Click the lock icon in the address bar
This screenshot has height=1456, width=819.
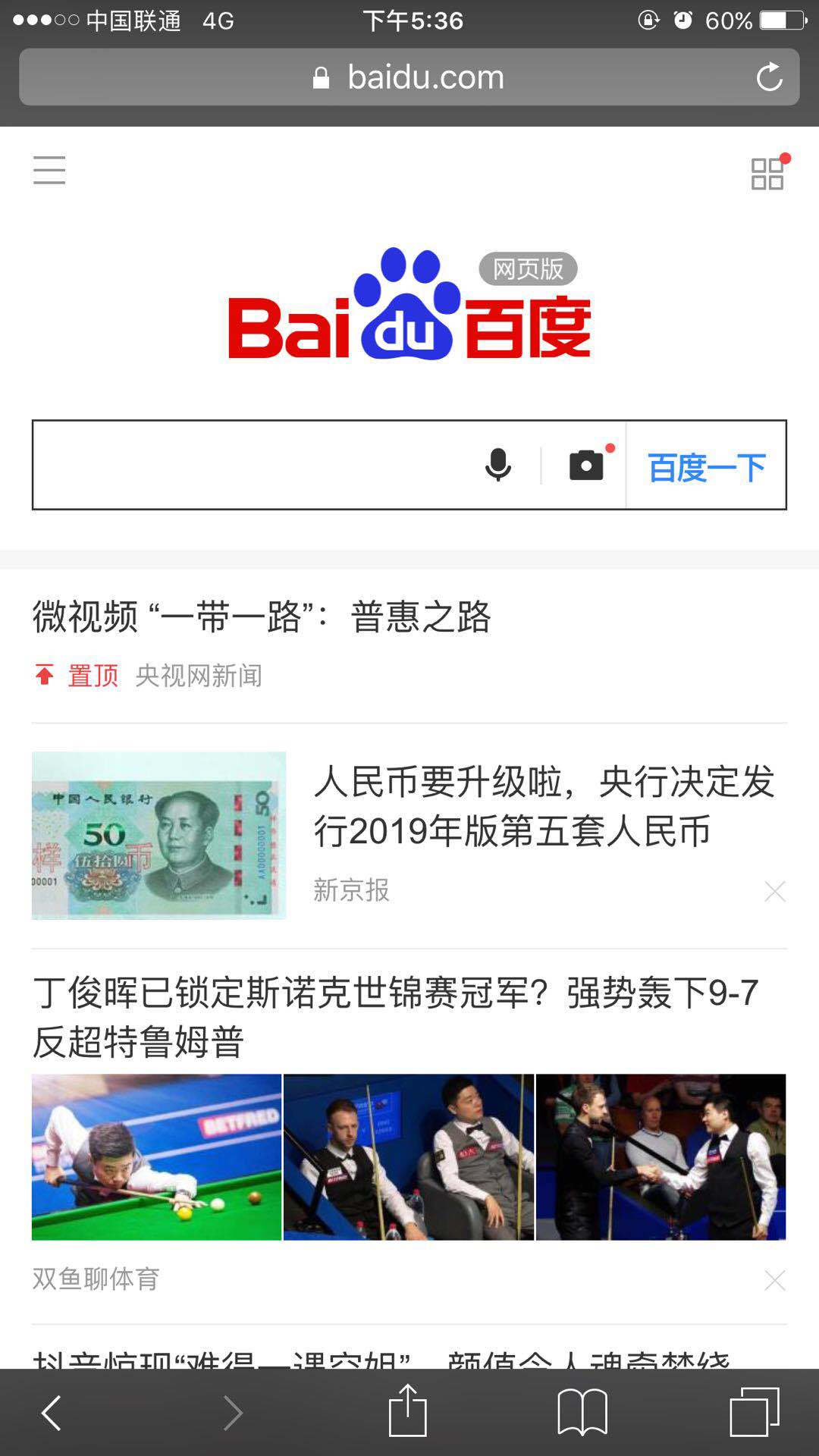[x=321, y=76]
